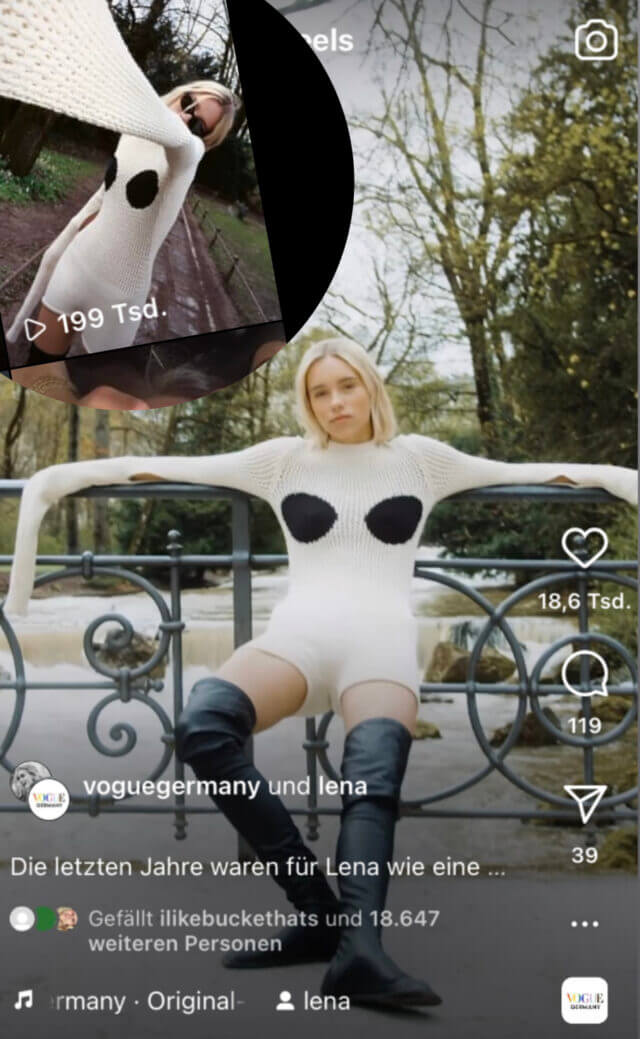
Task: Open the camera to create a reel
Action: click(596, 41)
